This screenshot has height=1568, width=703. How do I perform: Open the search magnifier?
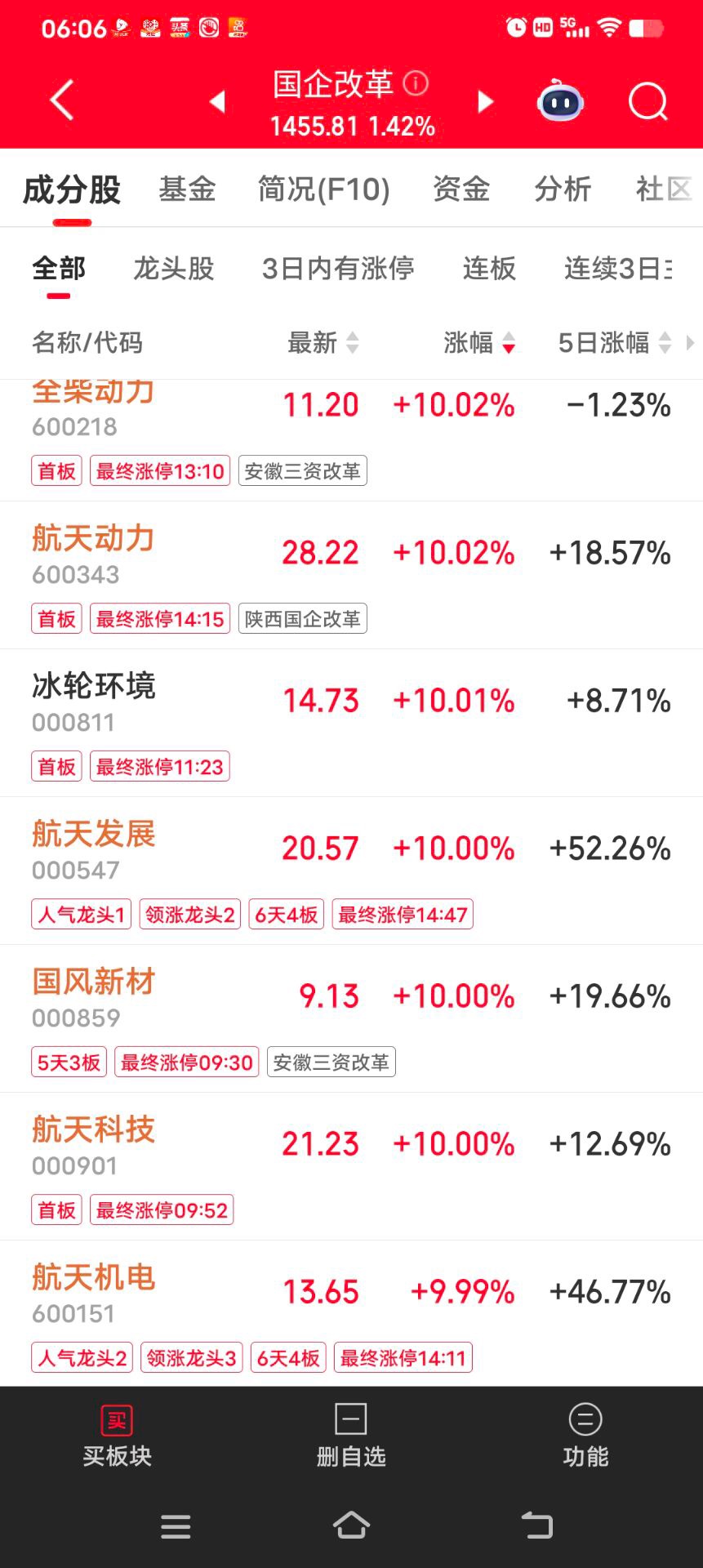pyautogui.click(x=647, y=101)
